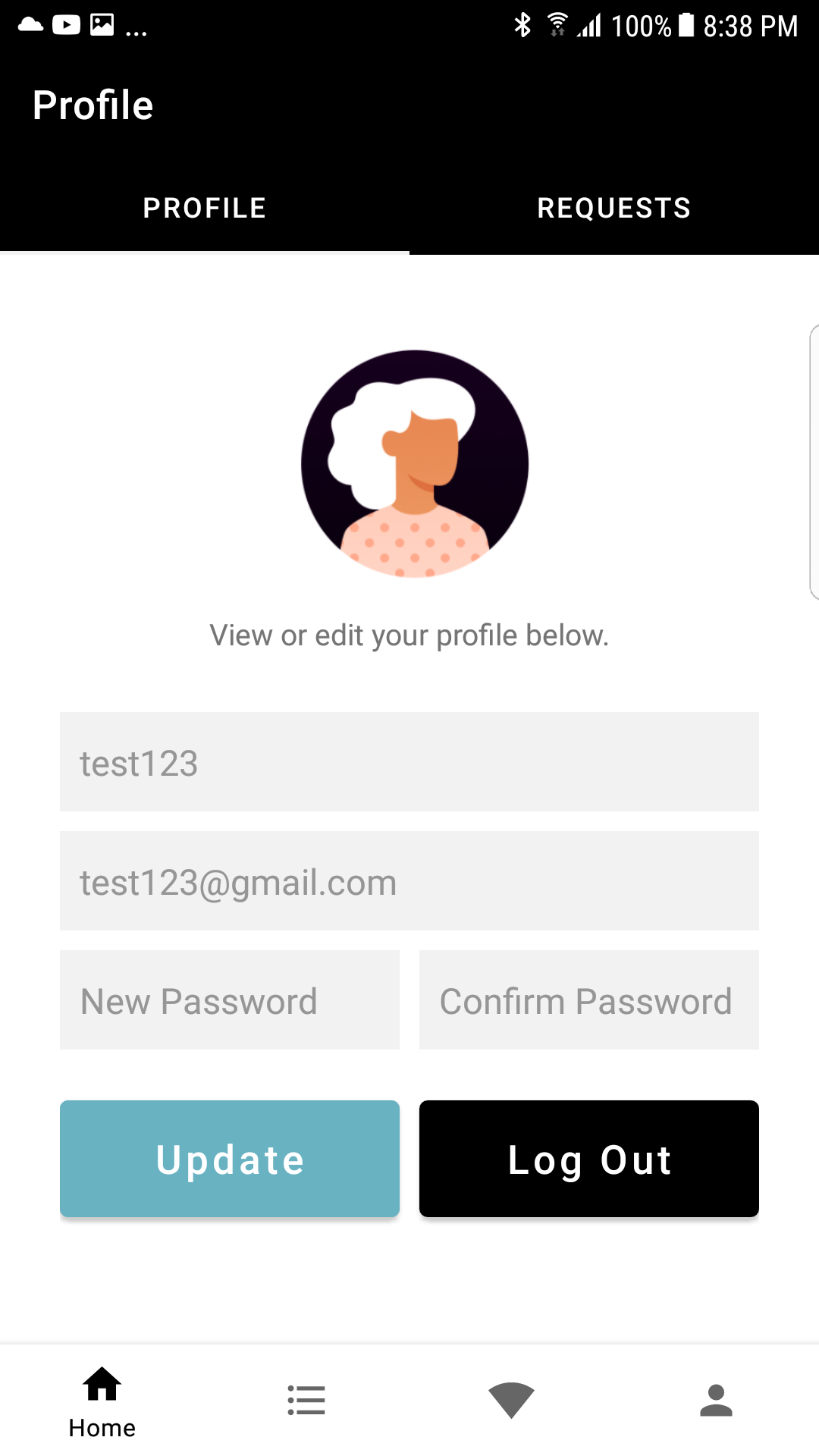The width and height of the screenshot is (819, 1456).
Task: Tap the Update button
Action: click(x=230, y=1159)
